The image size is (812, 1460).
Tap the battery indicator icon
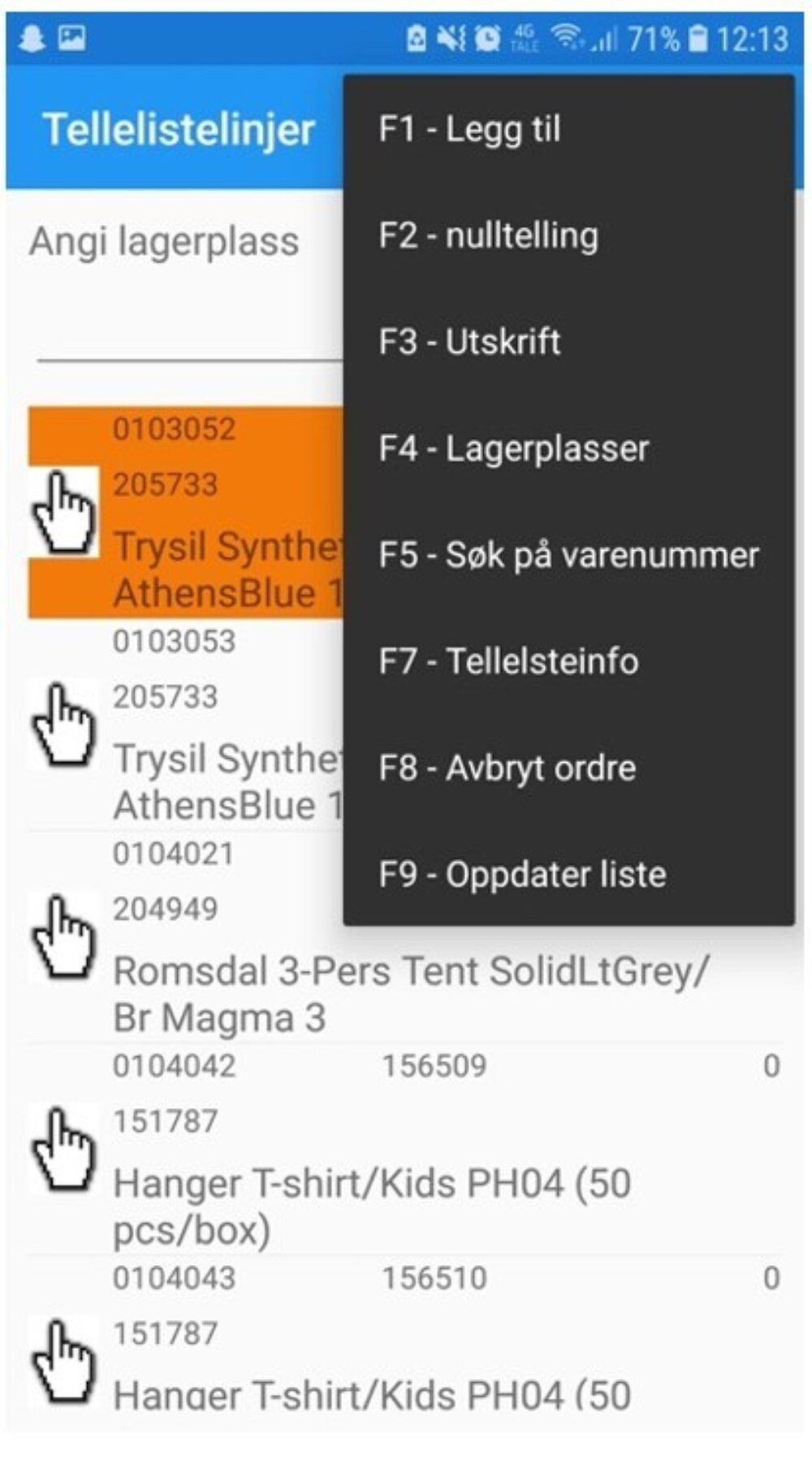point(700,37)
